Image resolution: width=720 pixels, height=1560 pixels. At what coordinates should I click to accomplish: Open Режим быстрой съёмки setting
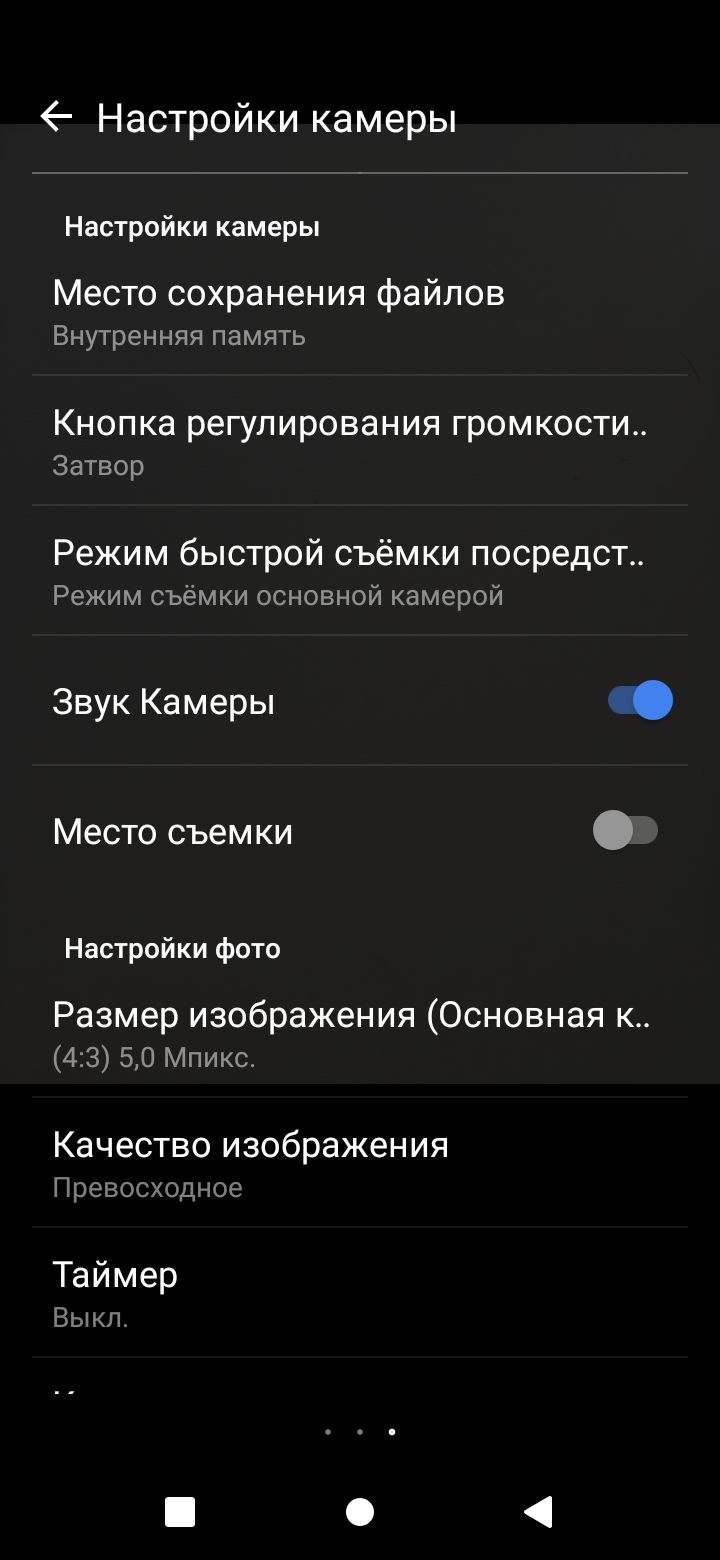tap(360, 571)
